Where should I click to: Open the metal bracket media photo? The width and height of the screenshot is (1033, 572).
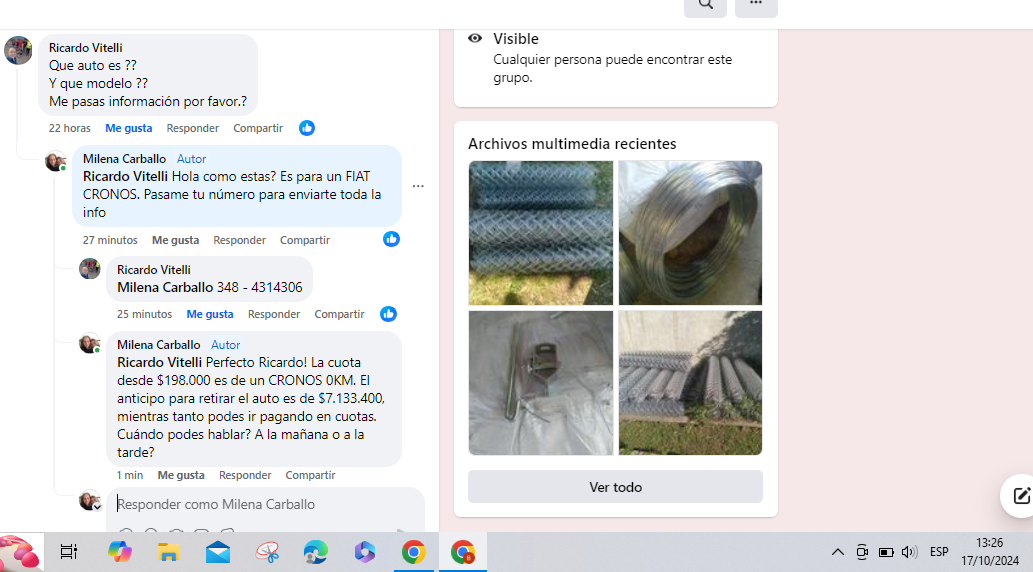541,382
